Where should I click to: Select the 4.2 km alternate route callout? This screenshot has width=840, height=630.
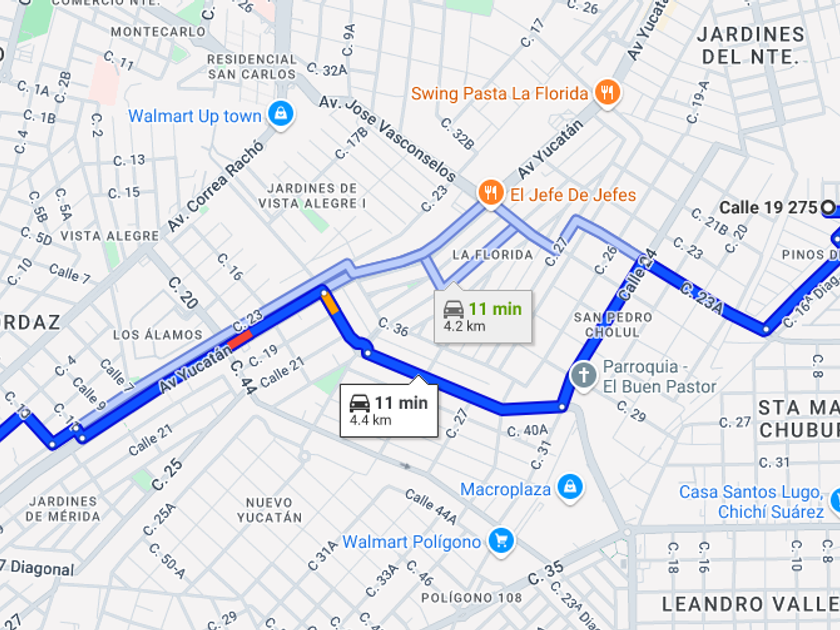tap(483, 316)
